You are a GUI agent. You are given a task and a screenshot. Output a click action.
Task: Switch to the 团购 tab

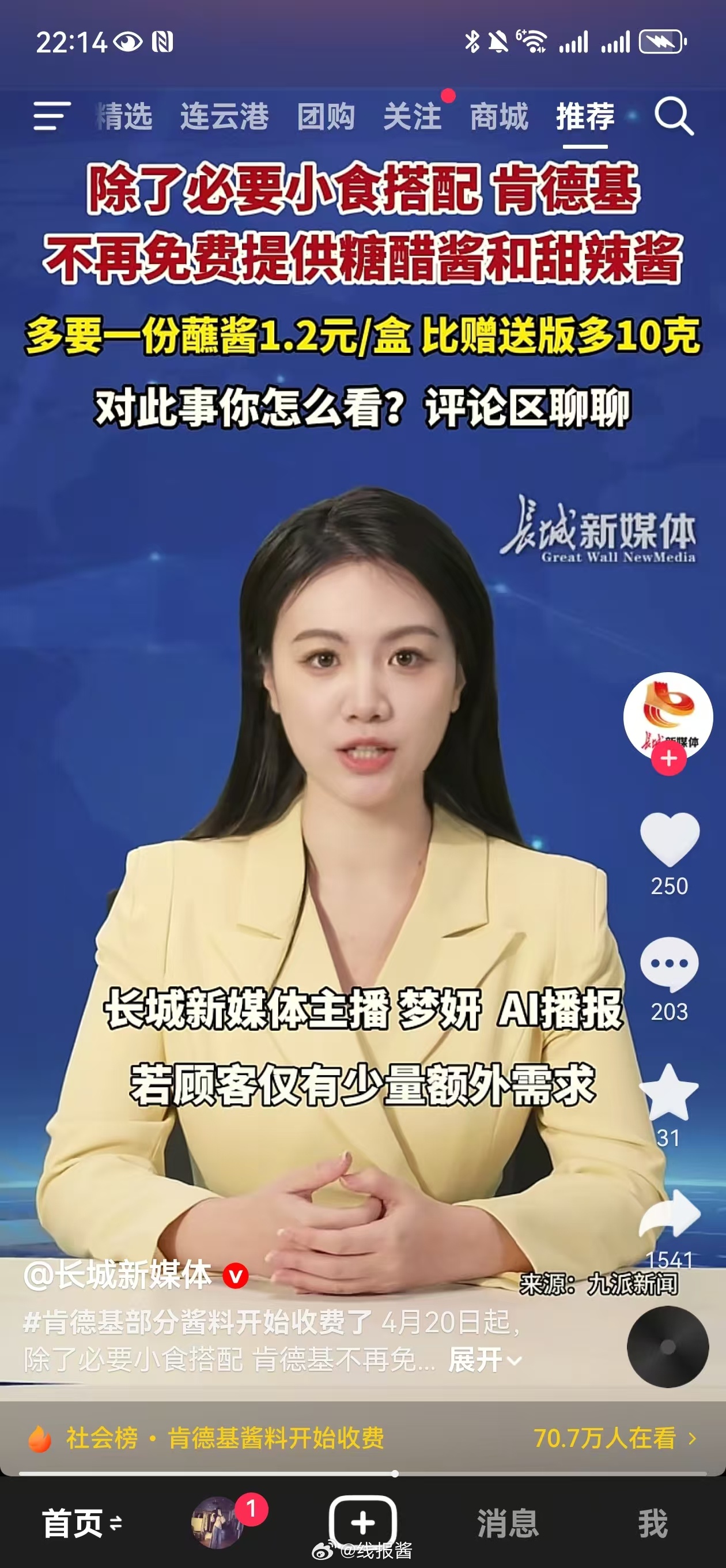click(x=326, y=116)
